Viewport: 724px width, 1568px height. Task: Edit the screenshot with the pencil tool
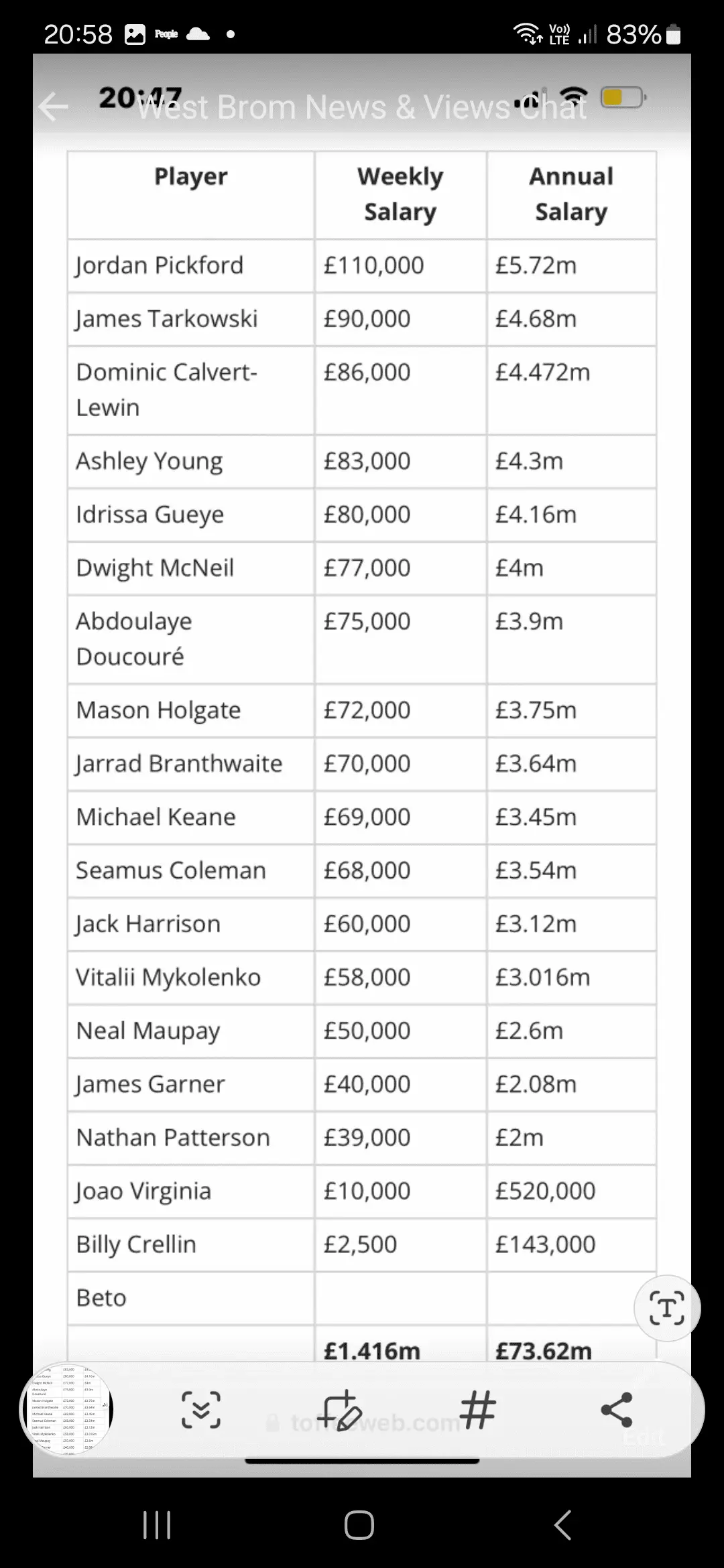(x=341, y=1409)
